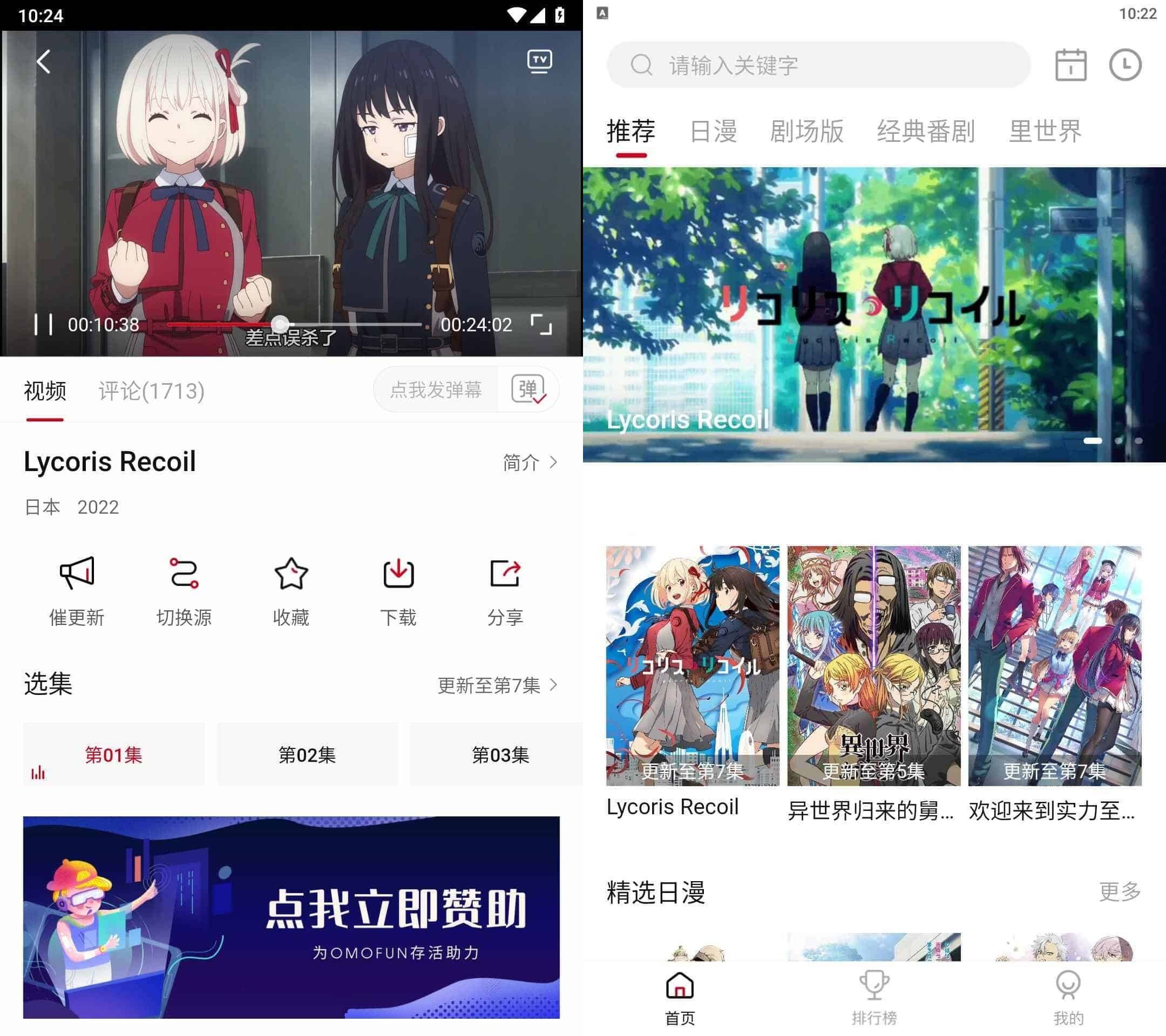
Task: Tap 下载 to download the episode
Action: (x=398, y=591)
